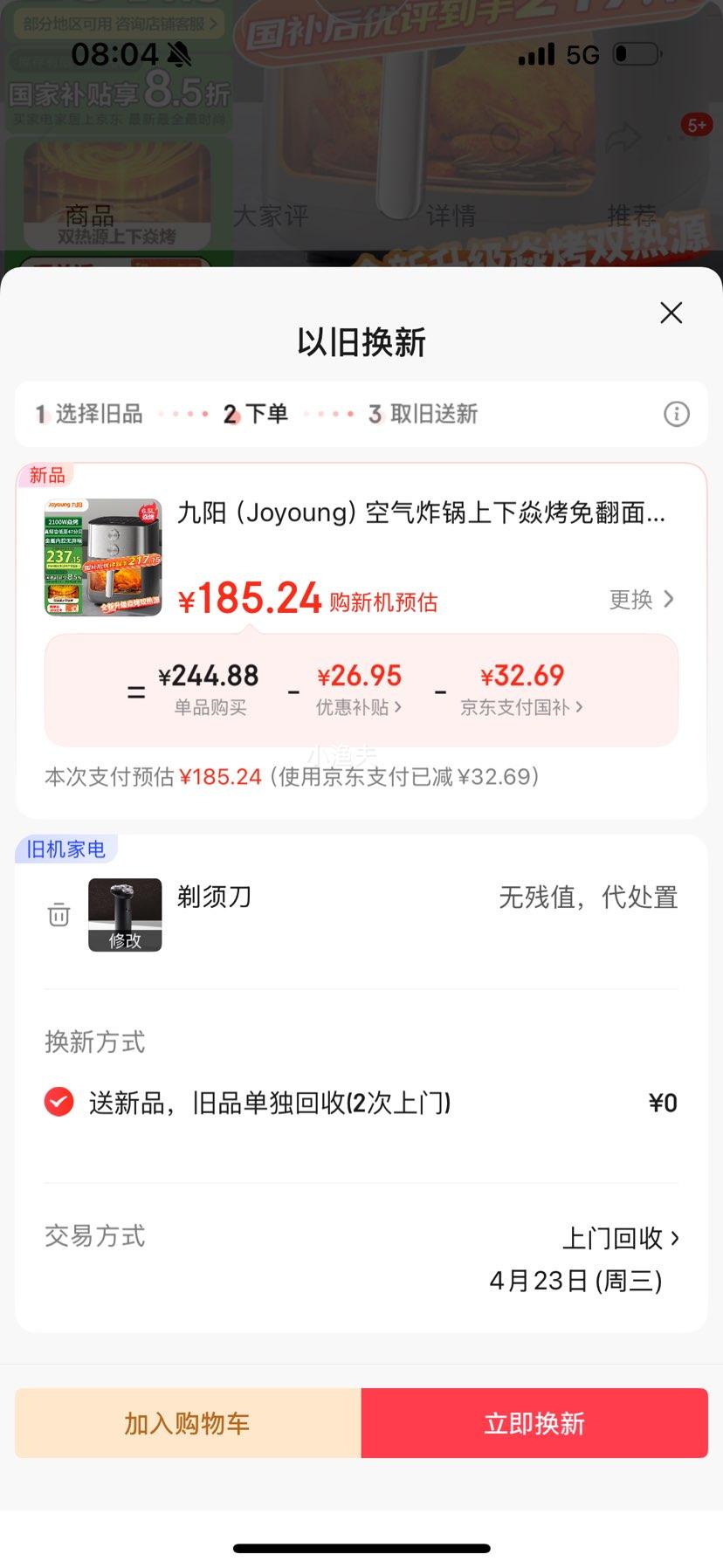Delete the 剃须刀 old item via trash icon
The width and height of the screenshot is (723, 1568).
(58, 915)
